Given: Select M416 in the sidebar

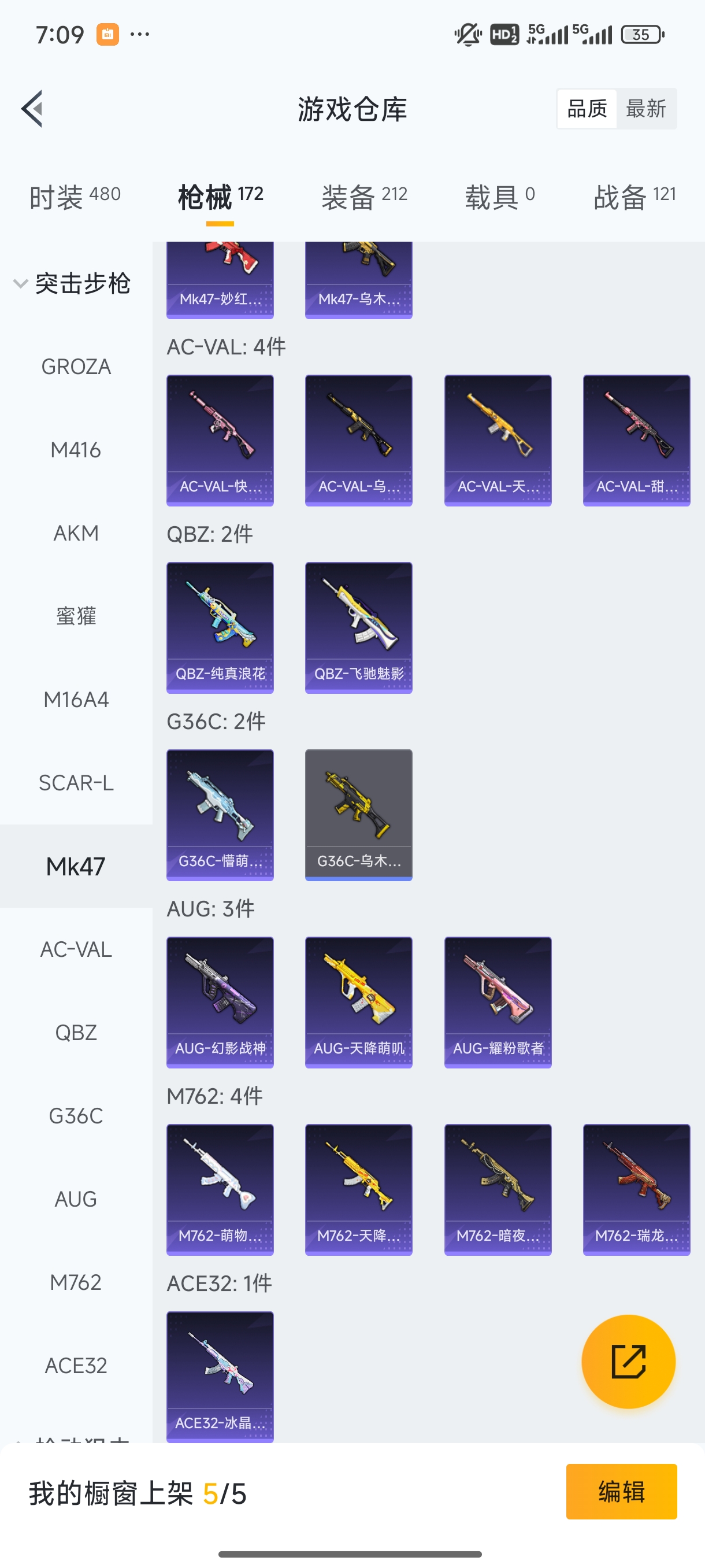Looking at the screenshot, I should 76,450.
